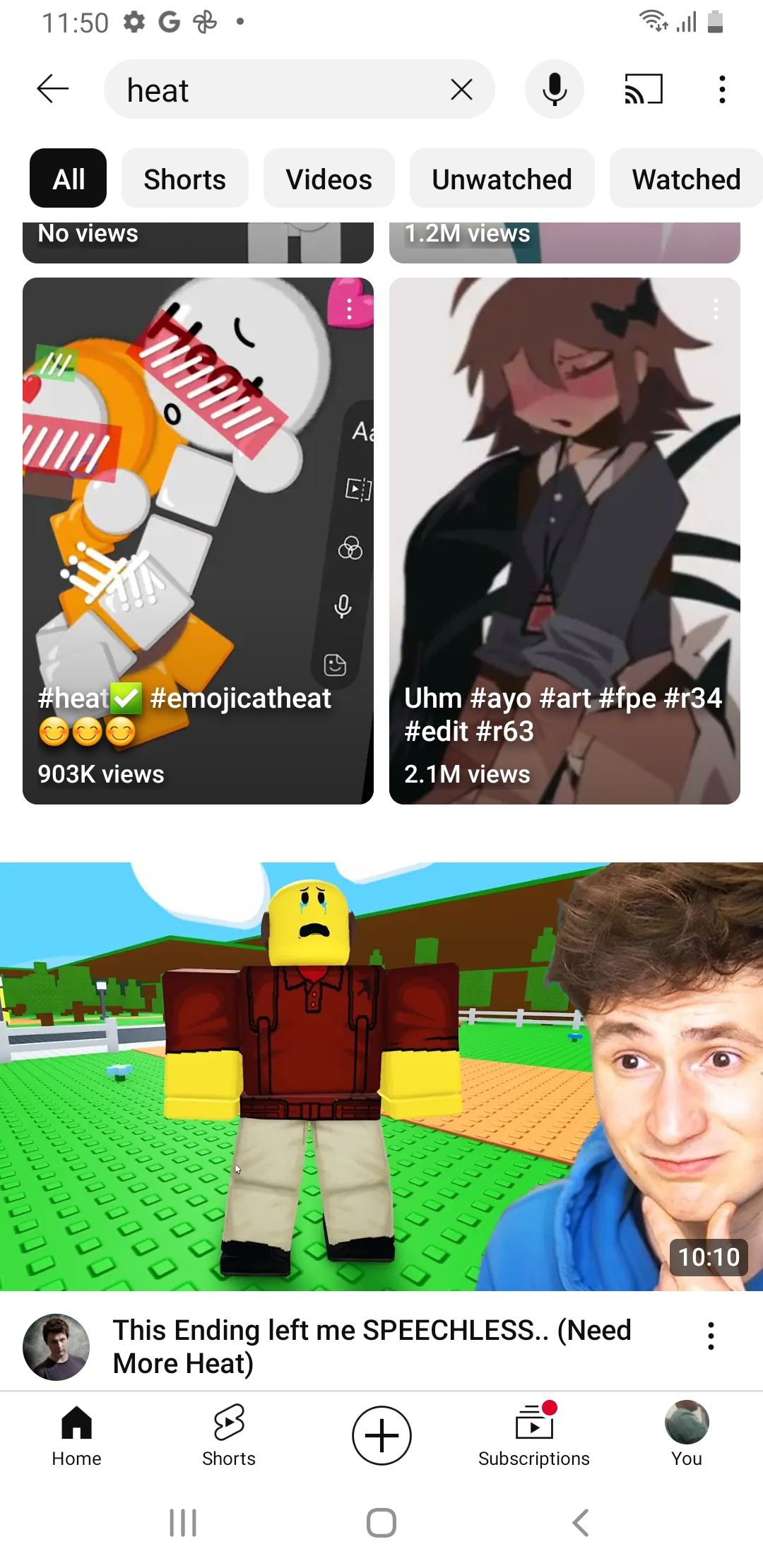
Task: Open menu for 'This Ending left me SPEECHLESS'
Action: (711, 1336)
